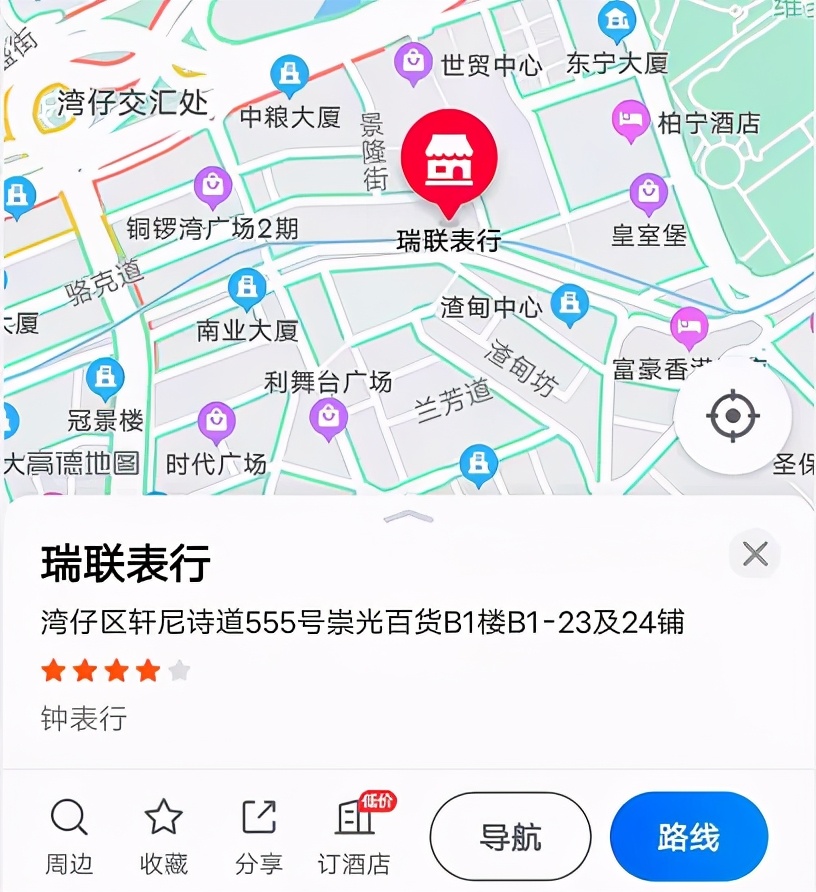Viewport: 816px width, 892px height.
Task: Start navigation with the 导航 button
Action: tap(510, 837)
